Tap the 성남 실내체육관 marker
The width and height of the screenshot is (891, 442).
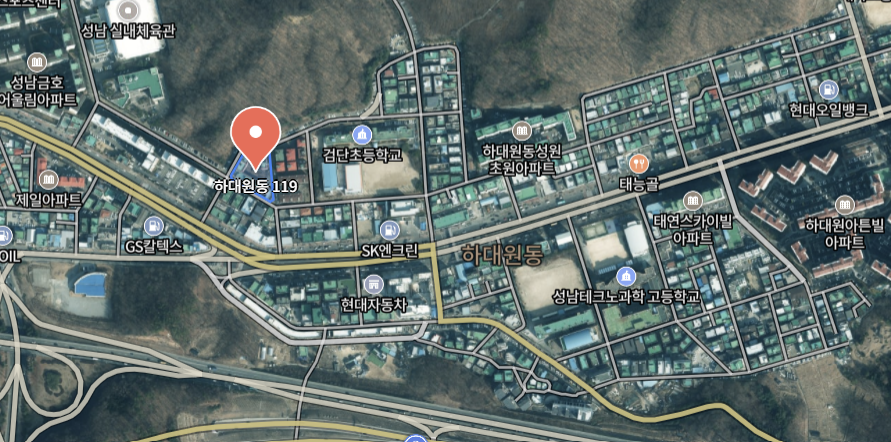[127, 10]
